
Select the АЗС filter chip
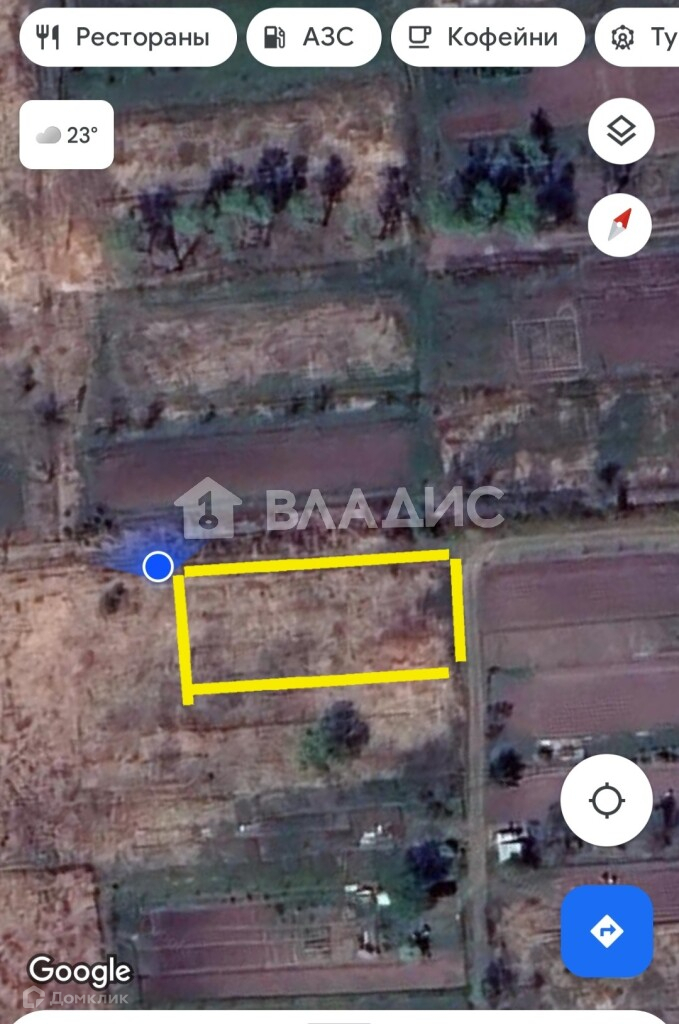coord(313,38)
